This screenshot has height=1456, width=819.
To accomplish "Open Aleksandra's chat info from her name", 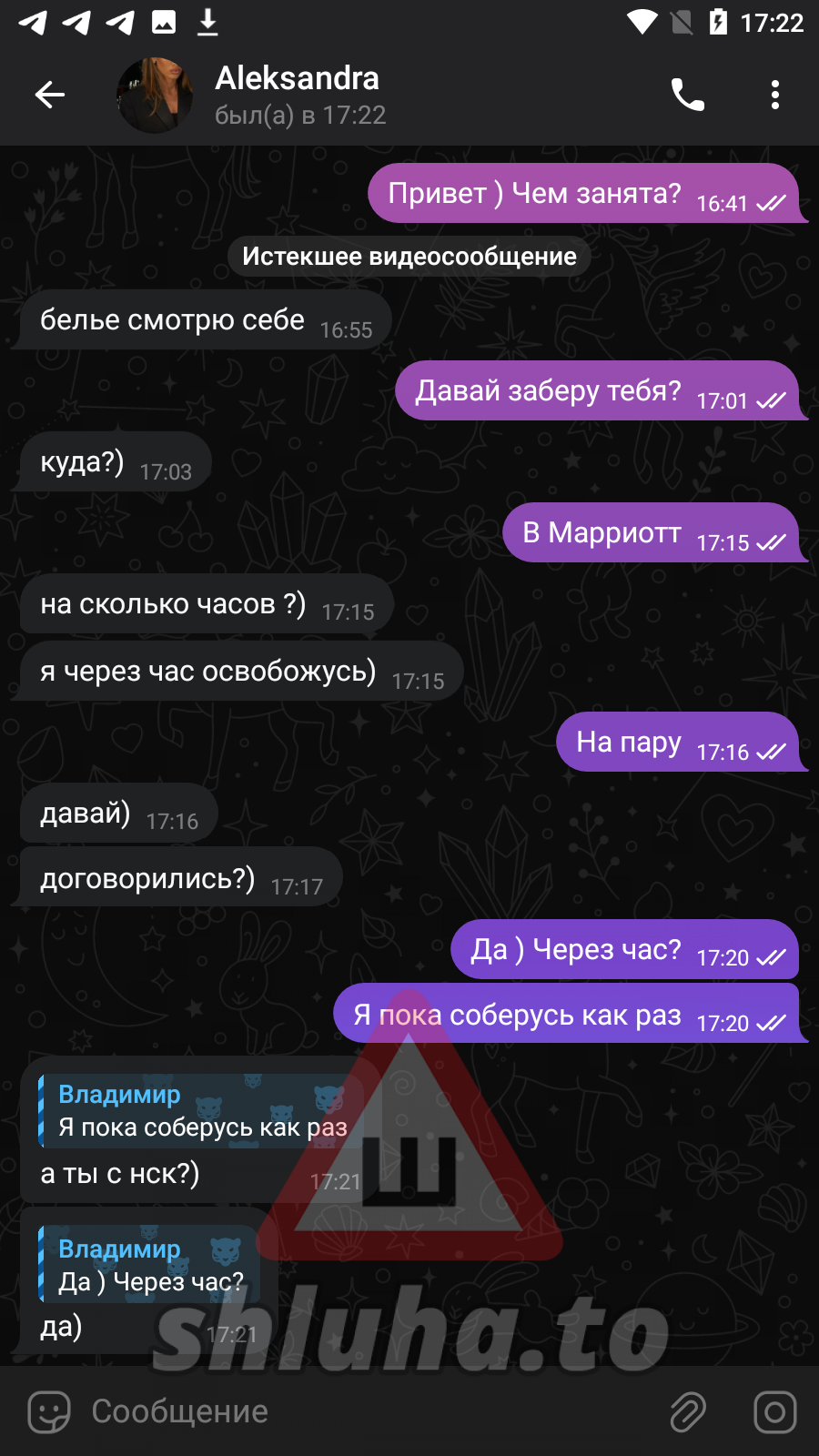I will pos(298,79).
